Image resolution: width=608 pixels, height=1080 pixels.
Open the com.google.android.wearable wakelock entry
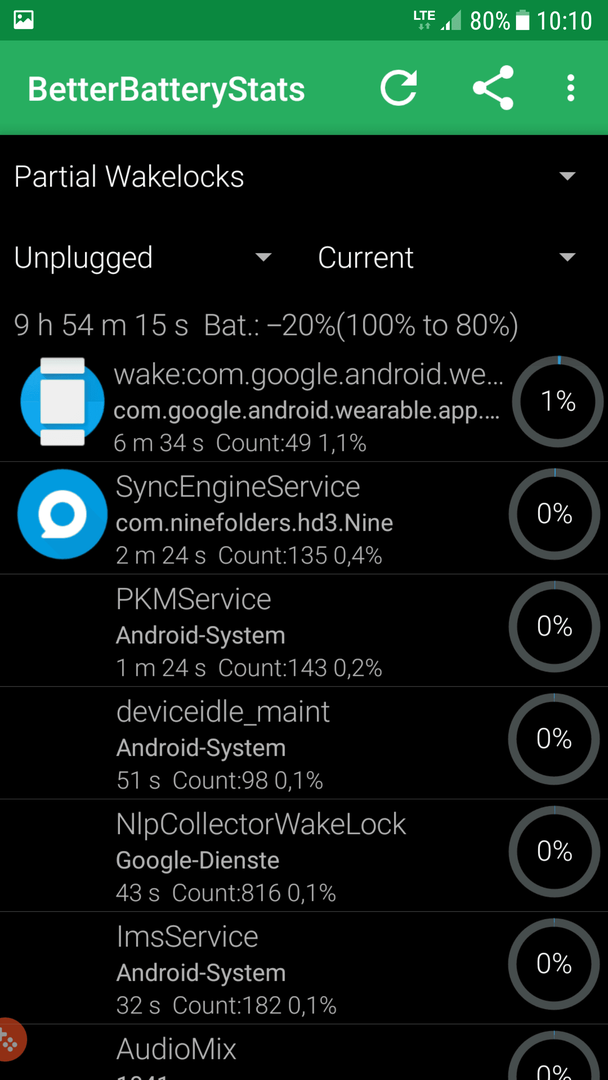pos(304,406)
